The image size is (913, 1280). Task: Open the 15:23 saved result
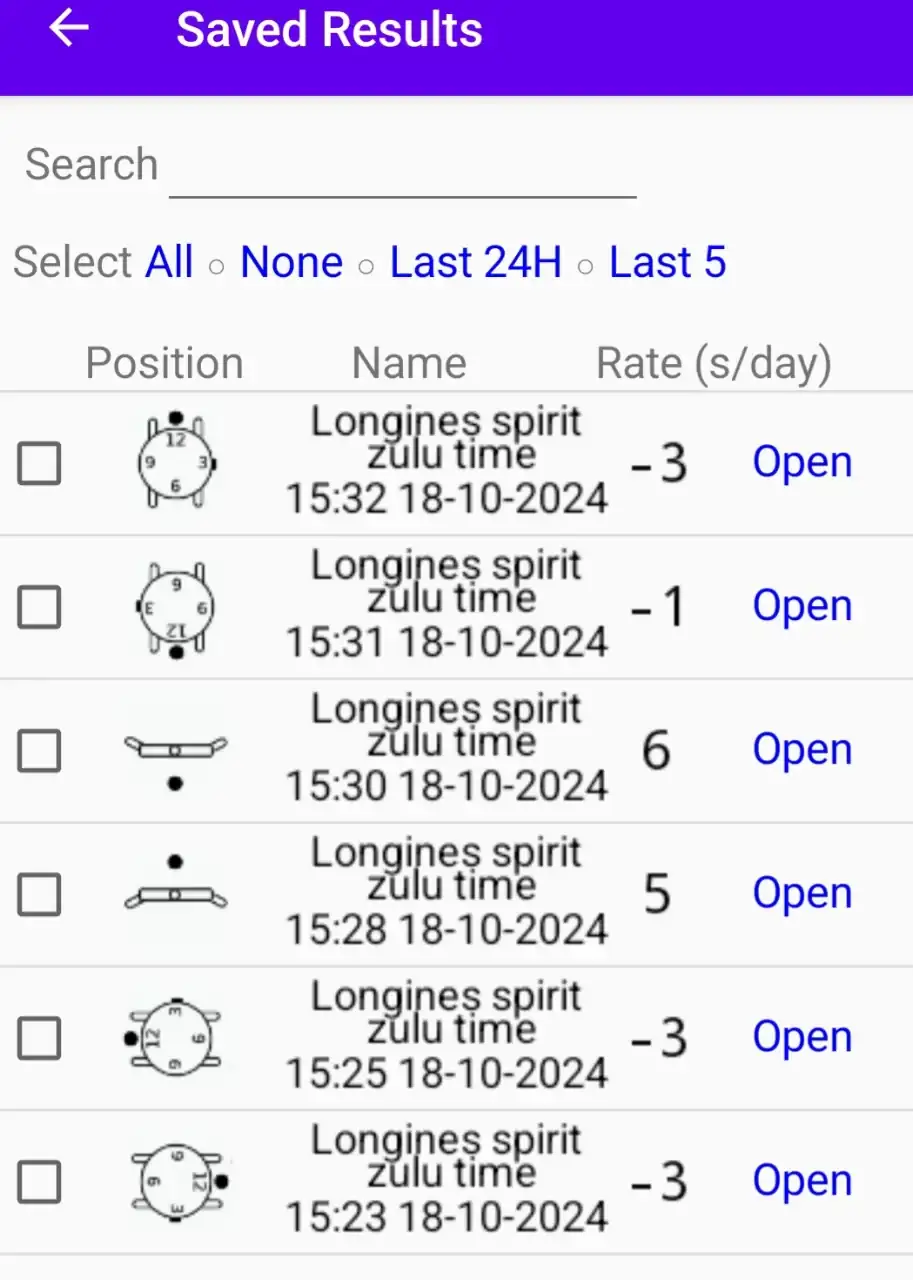(x=802, y=1182)
